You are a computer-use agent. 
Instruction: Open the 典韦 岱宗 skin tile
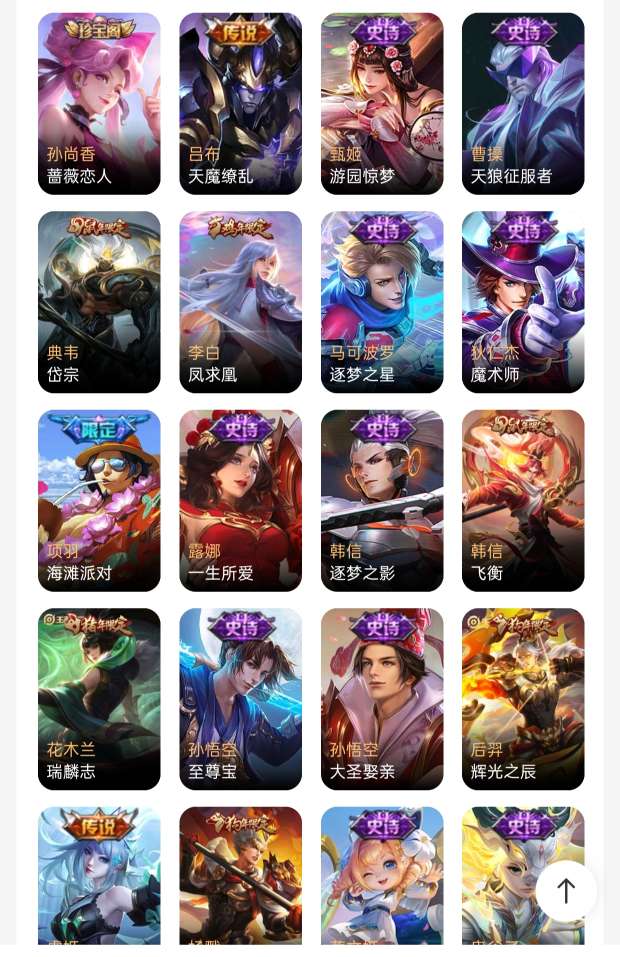[99, 301]
